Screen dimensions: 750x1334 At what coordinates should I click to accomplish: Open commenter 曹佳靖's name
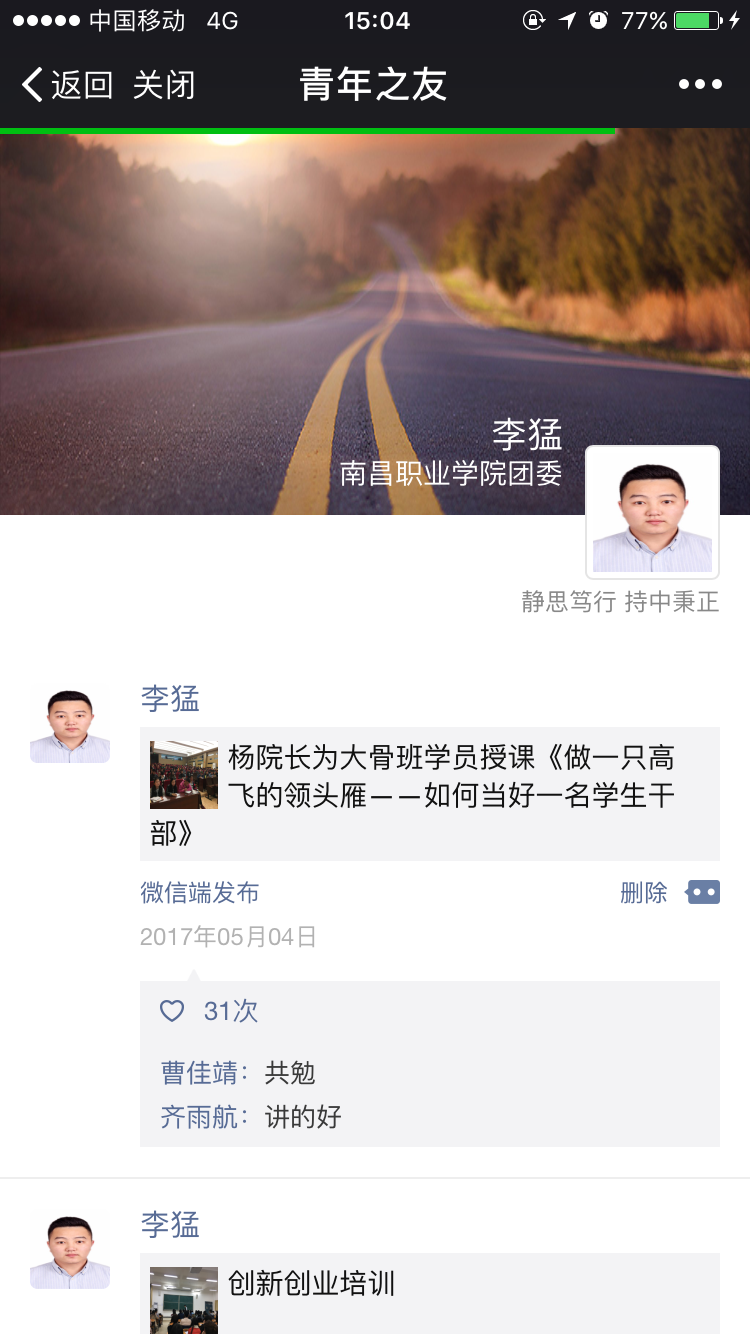pos(200,1073)
